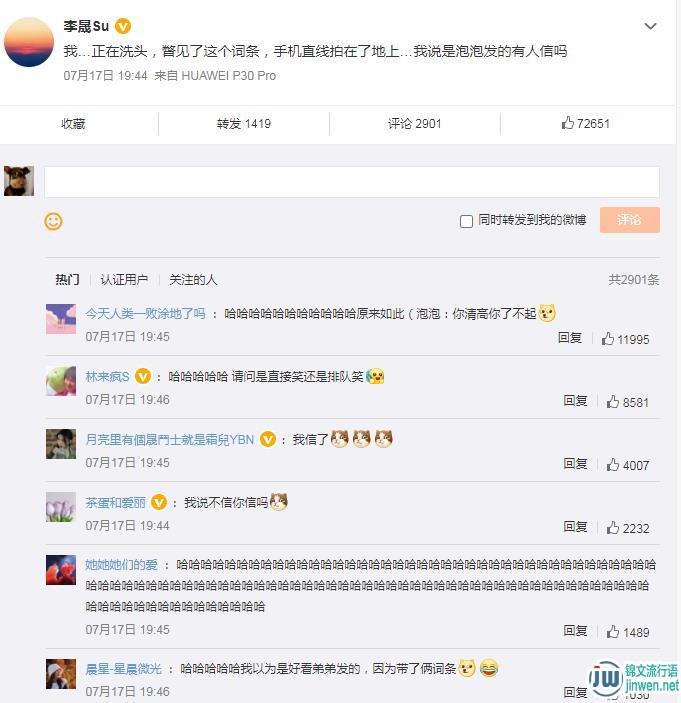Like the post with 72651 likes
The width and height of the screenshot is (681, 703).
(x=586, y=124)
